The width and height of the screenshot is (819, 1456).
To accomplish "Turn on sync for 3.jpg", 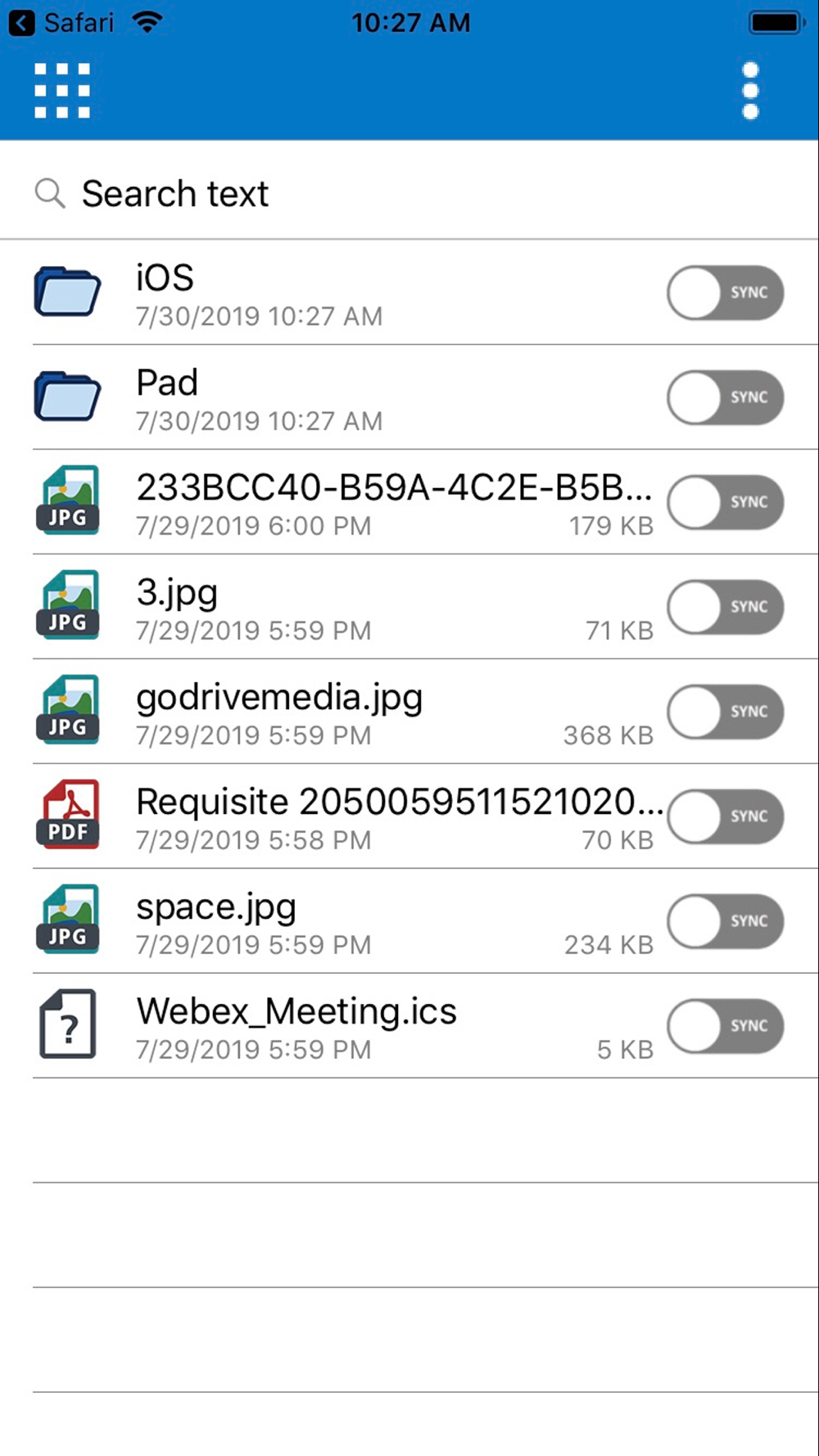I will [726, 608].
